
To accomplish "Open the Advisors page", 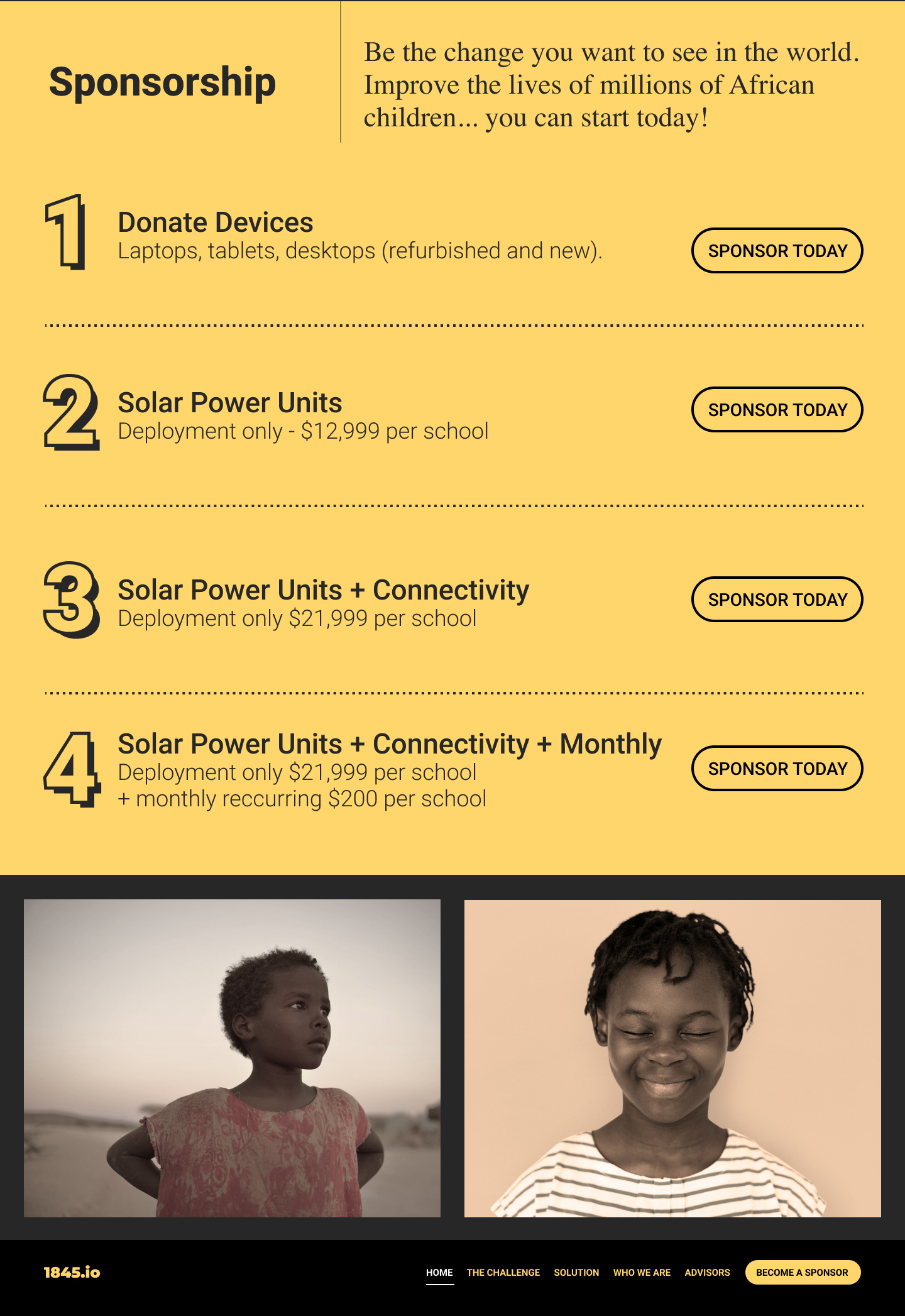I will (x=707, y=1272).
